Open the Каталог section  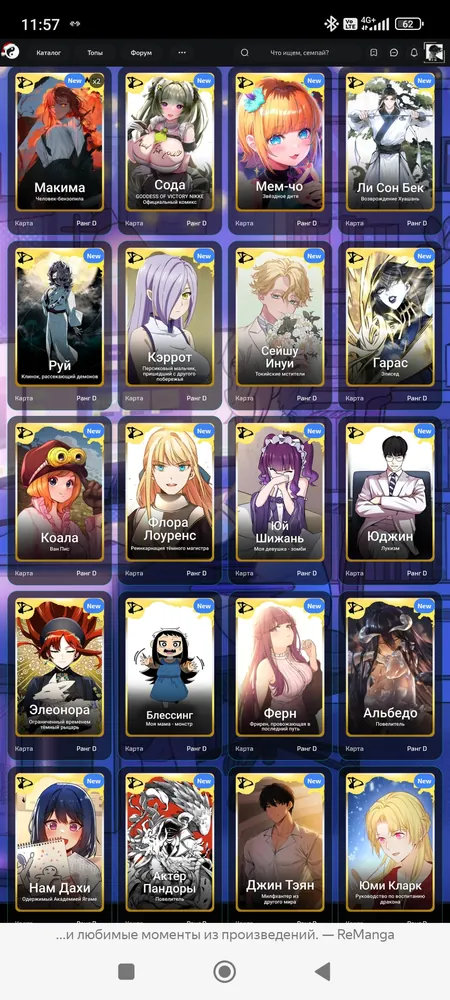coord(49,53)
